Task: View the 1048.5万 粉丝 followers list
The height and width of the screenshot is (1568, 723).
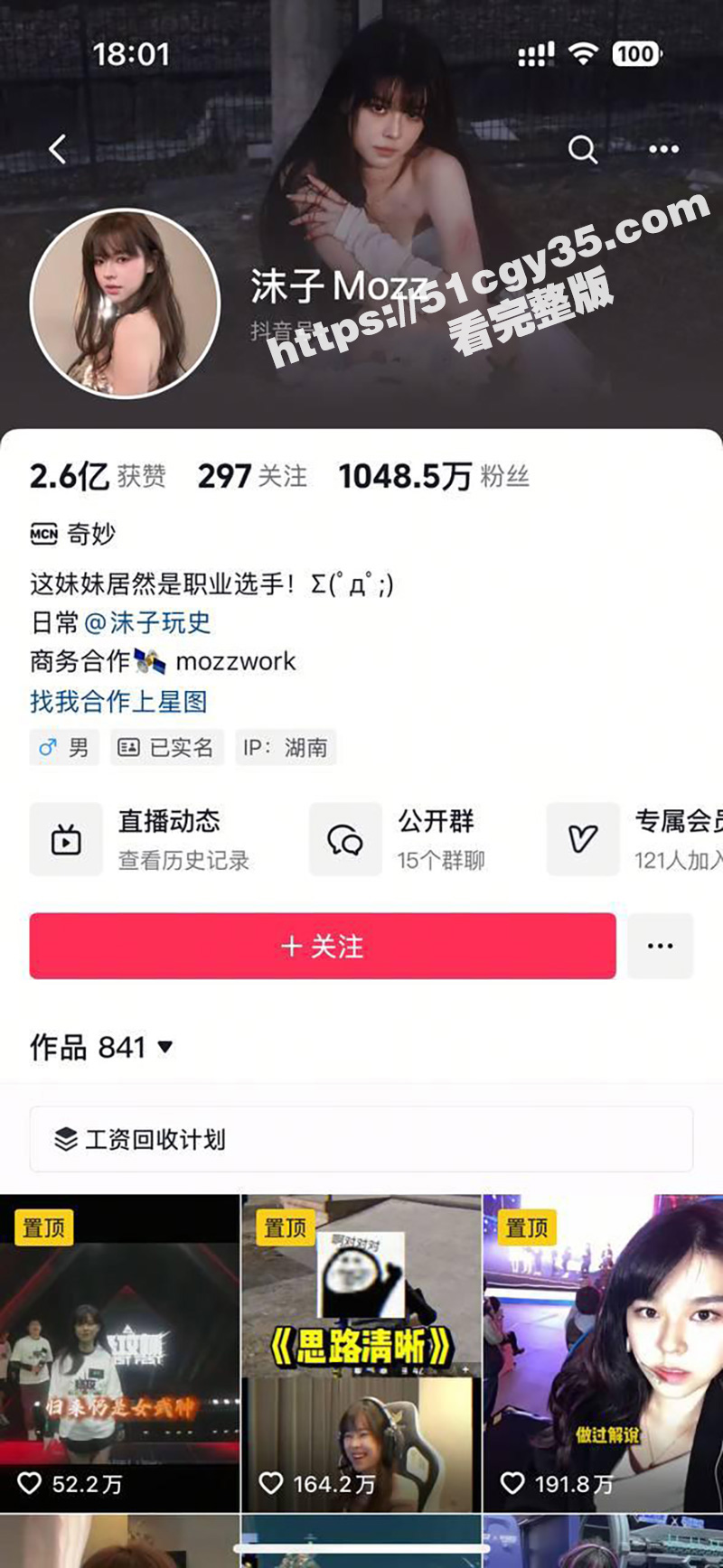Action: [433, 476]
